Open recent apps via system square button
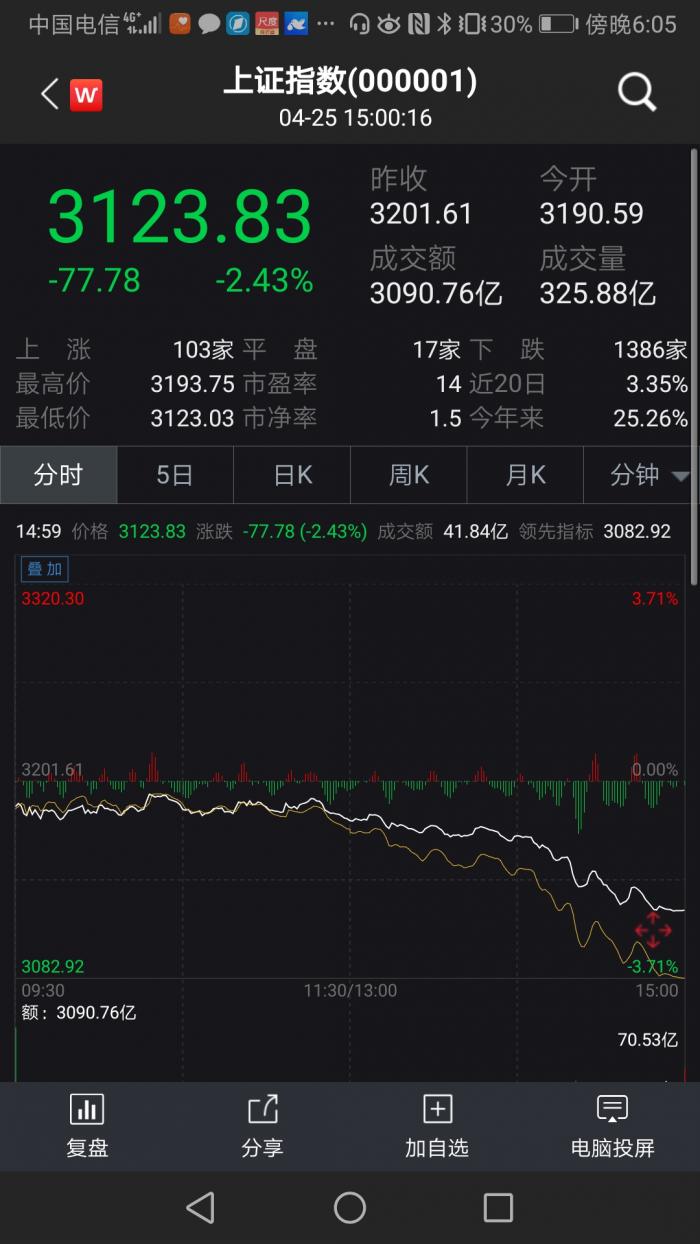 (x=498, y=1208)
